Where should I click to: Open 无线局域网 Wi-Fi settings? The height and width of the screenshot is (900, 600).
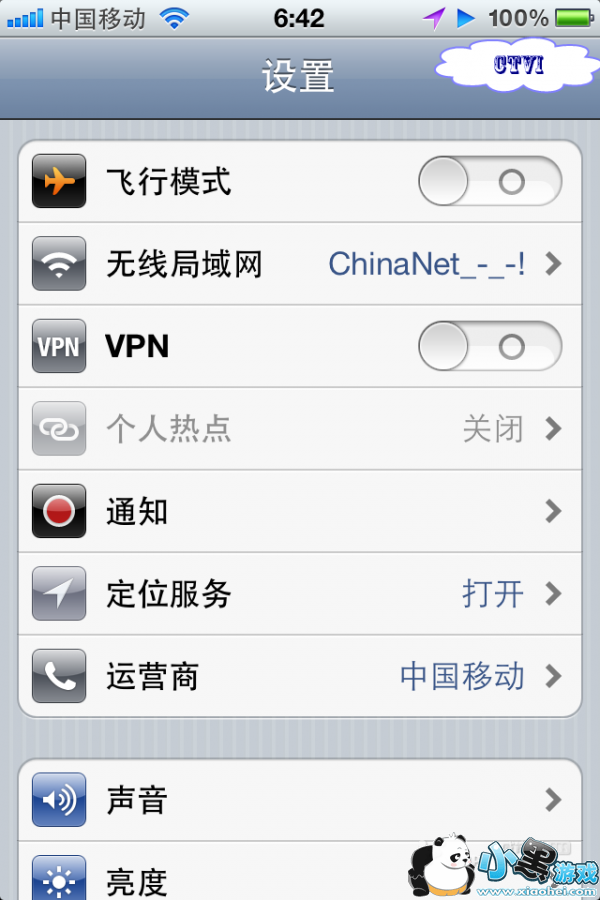[x=300, y=265]
